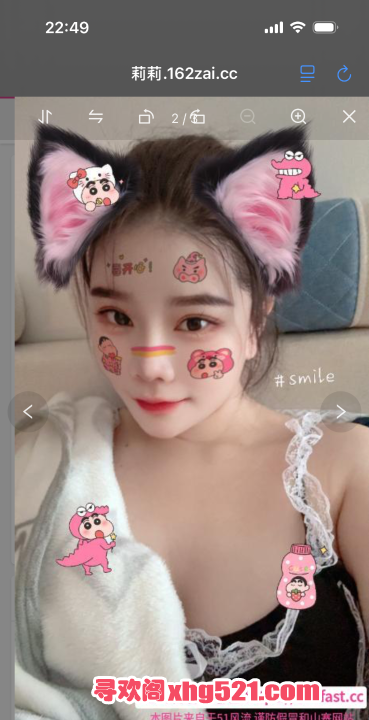Flip the image vertically

pyautogui.click(x=45, y=117)
